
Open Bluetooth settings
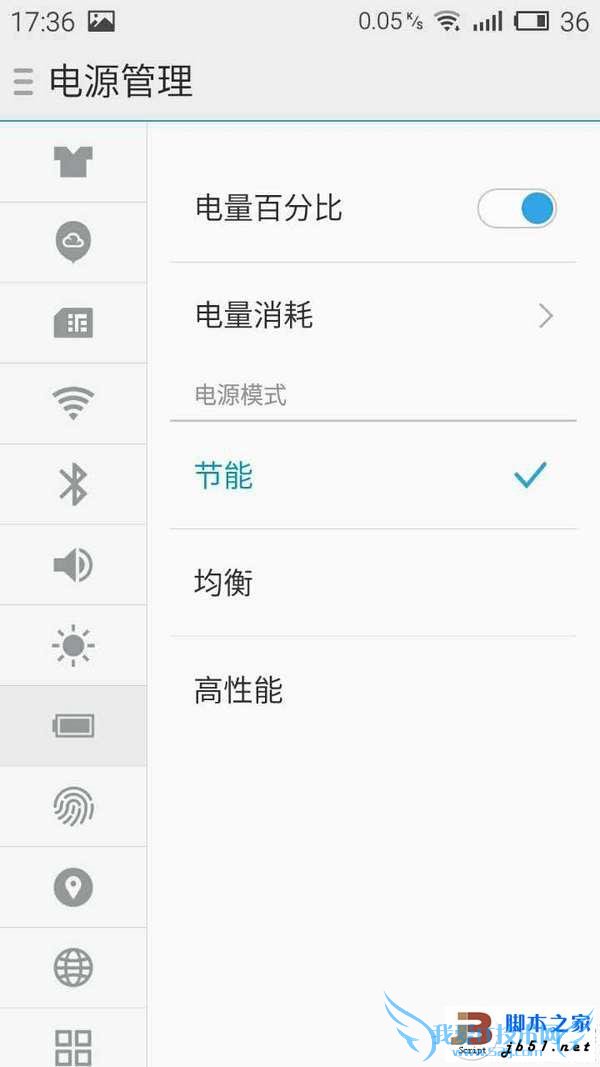click(73, 484)
